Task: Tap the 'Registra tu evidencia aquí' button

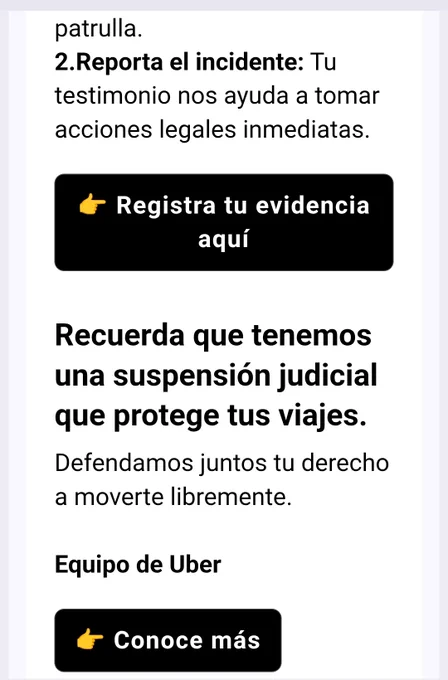Action: click(224, 222)
